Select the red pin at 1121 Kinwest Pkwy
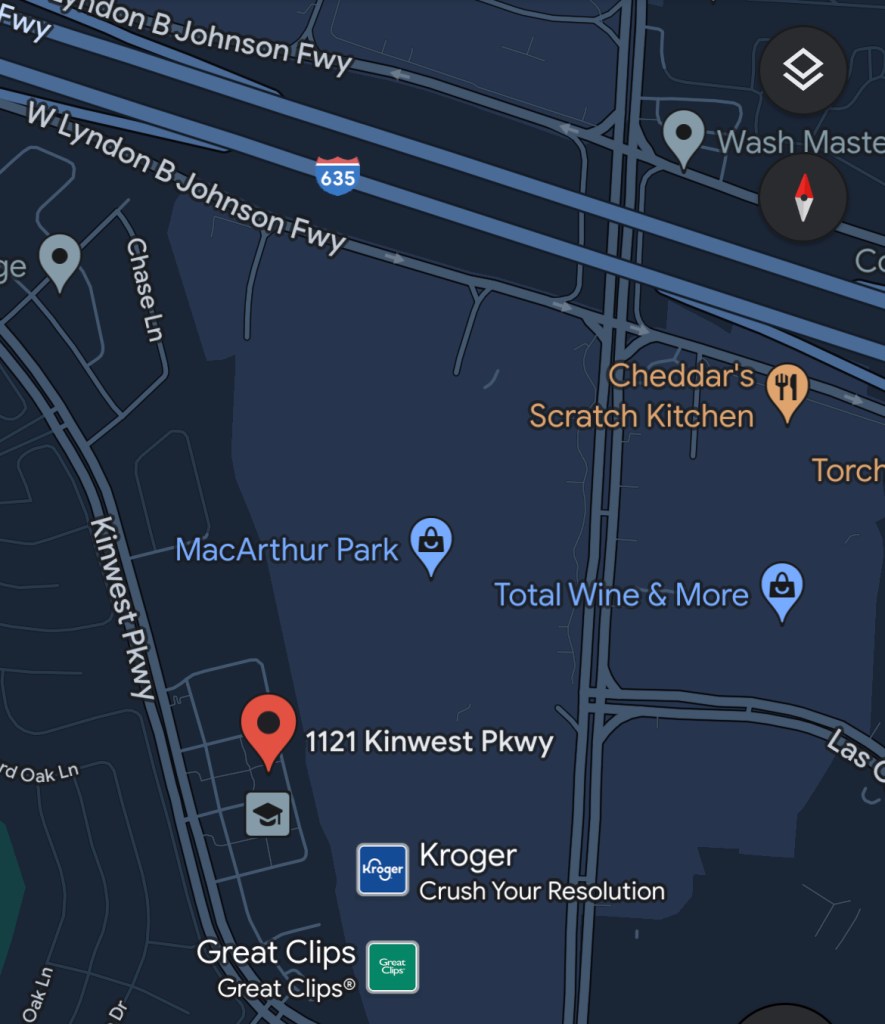 pos(269,727)
